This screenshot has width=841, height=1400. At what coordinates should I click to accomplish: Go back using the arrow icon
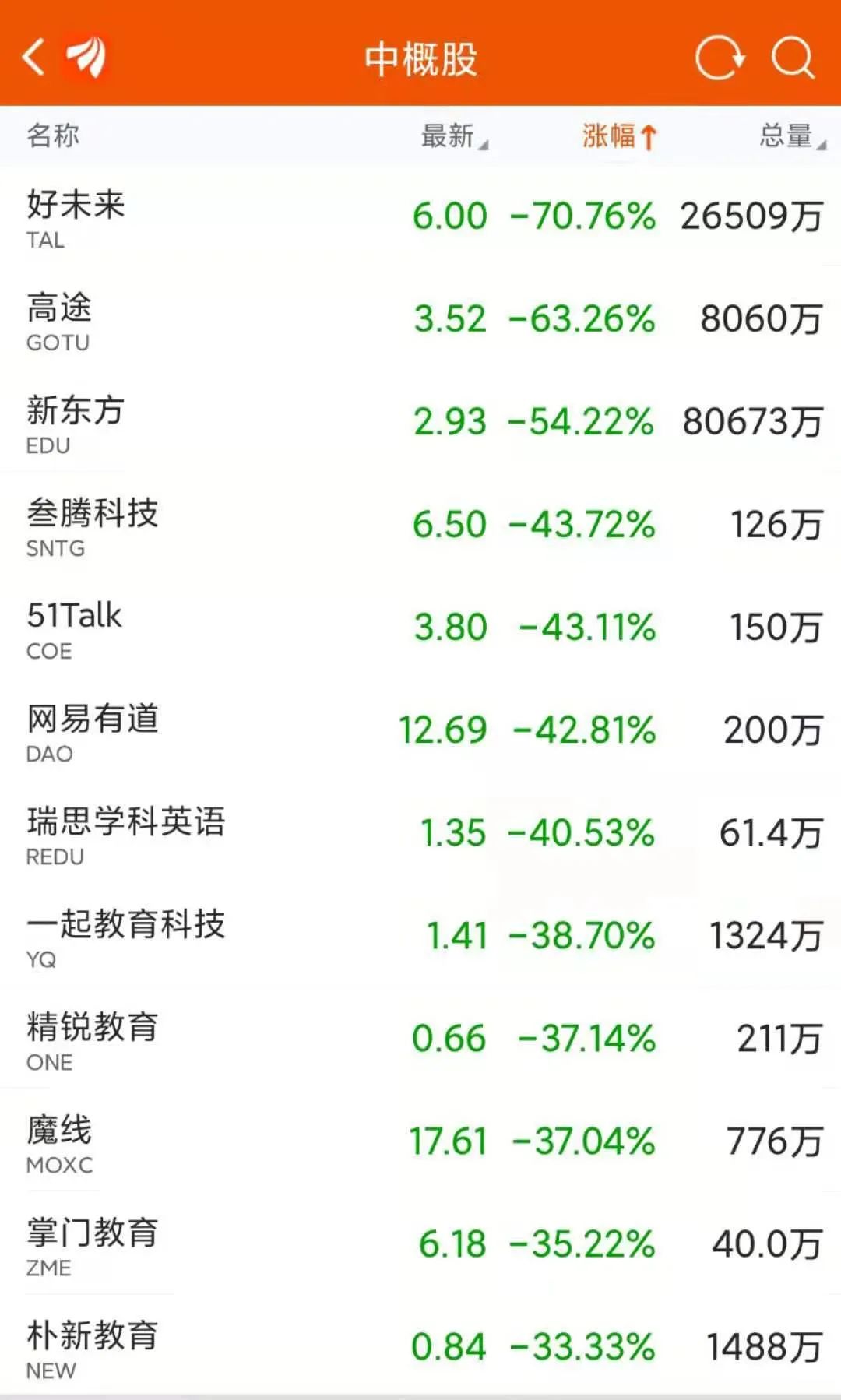(x=33, y=58)
